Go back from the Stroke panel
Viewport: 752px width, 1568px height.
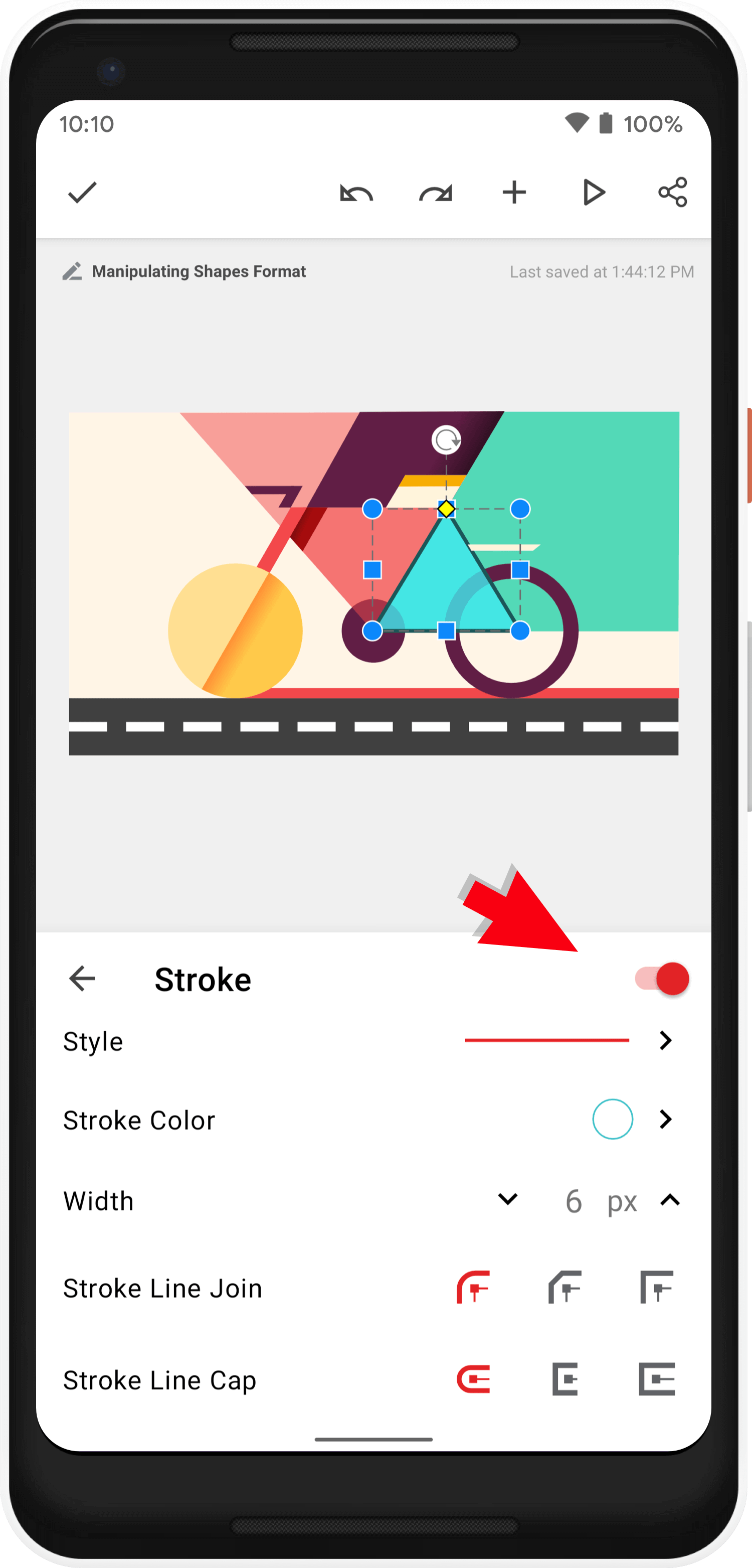pos(82,979)
